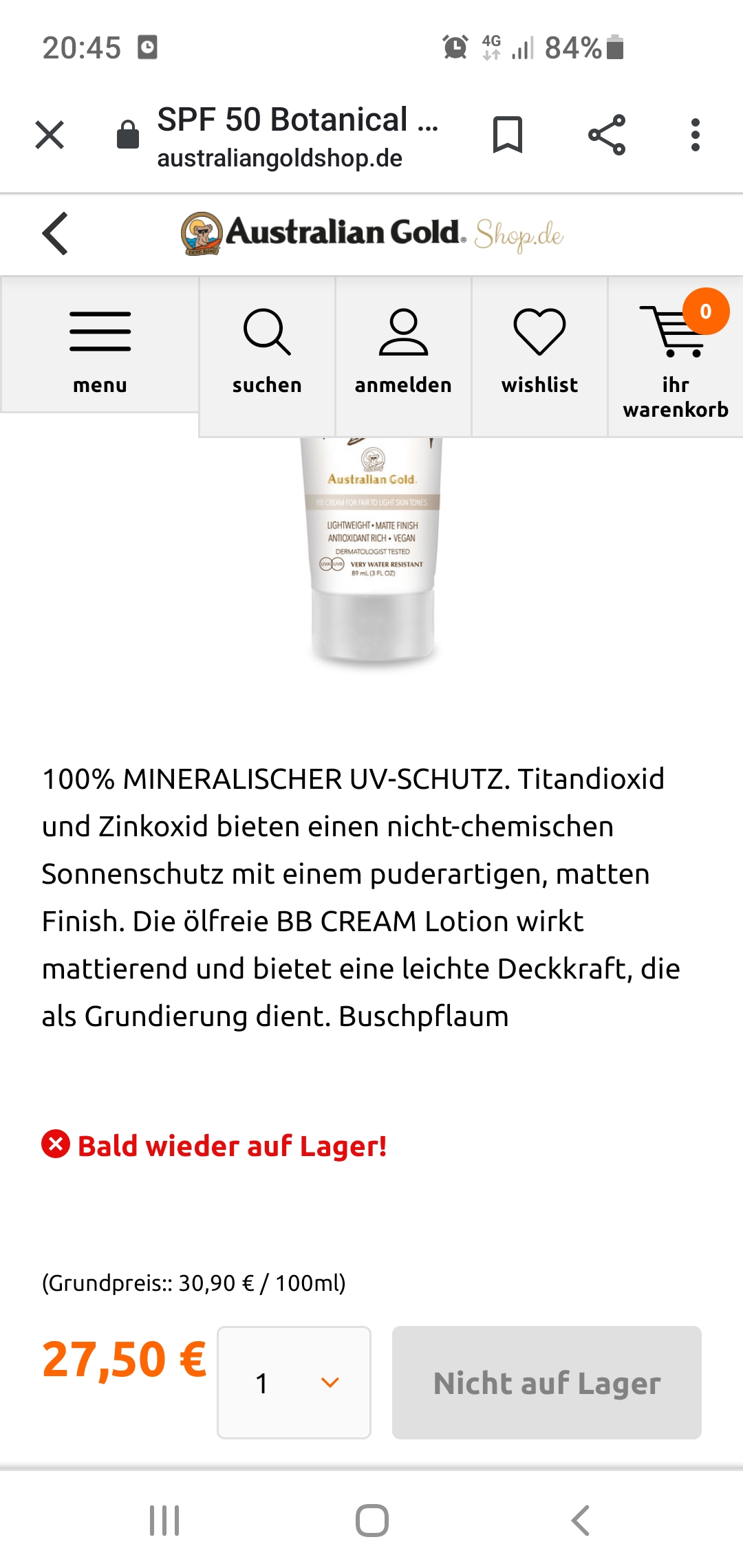Open the Australian Gold product image
The width and height of the screenshot is (743, 1568).
(372, 550)
